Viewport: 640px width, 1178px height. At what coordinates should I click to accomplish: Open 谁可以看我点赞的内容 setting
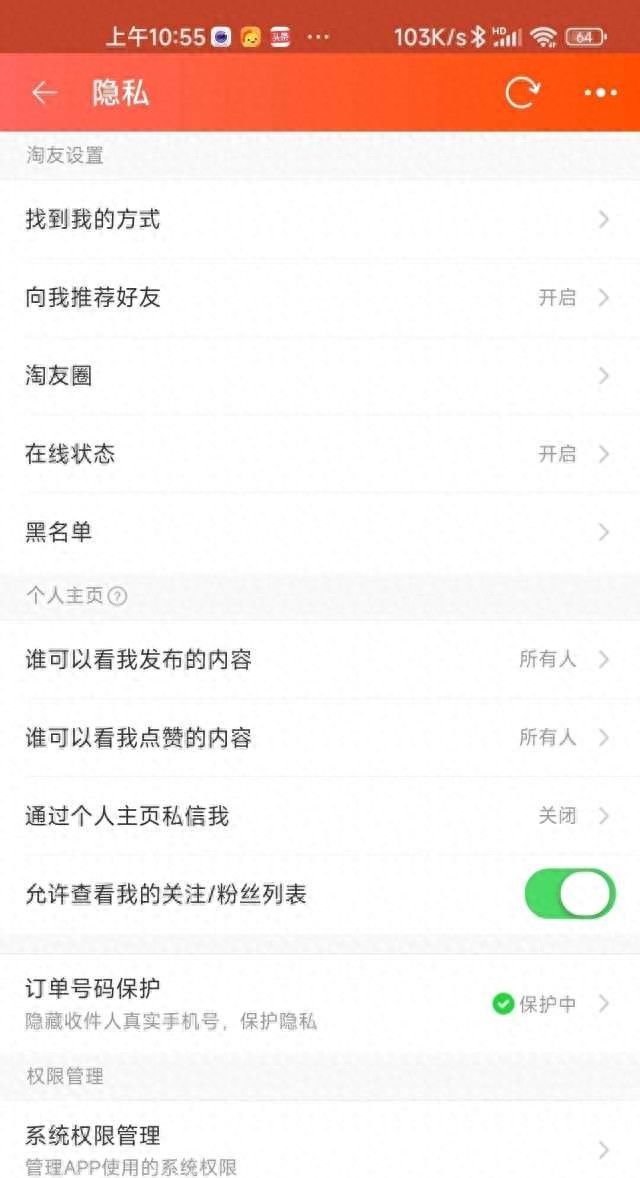318,738
